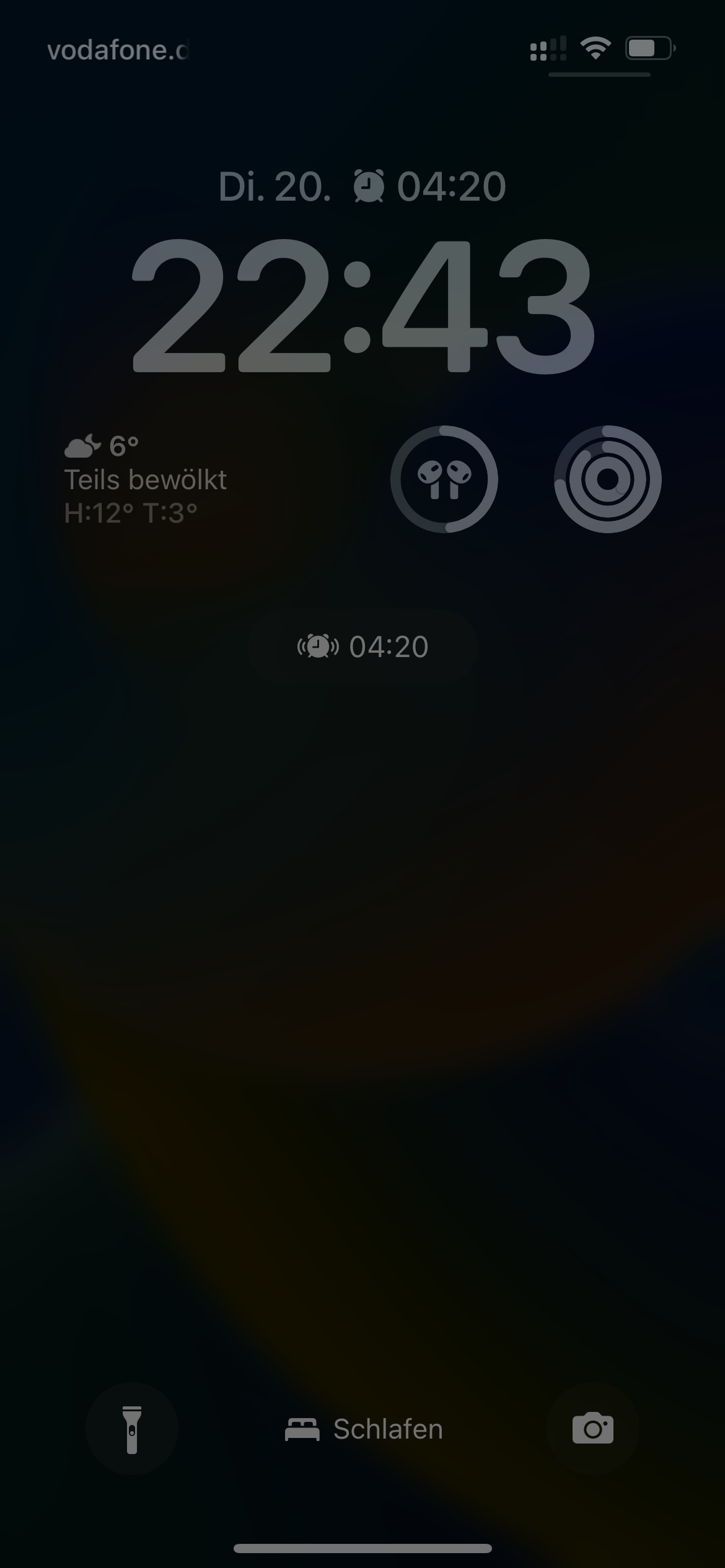This screenshot has width=725, height=1568.
Task: Tap the 04:20 alarm pill
Action: (x=363, y=647)
